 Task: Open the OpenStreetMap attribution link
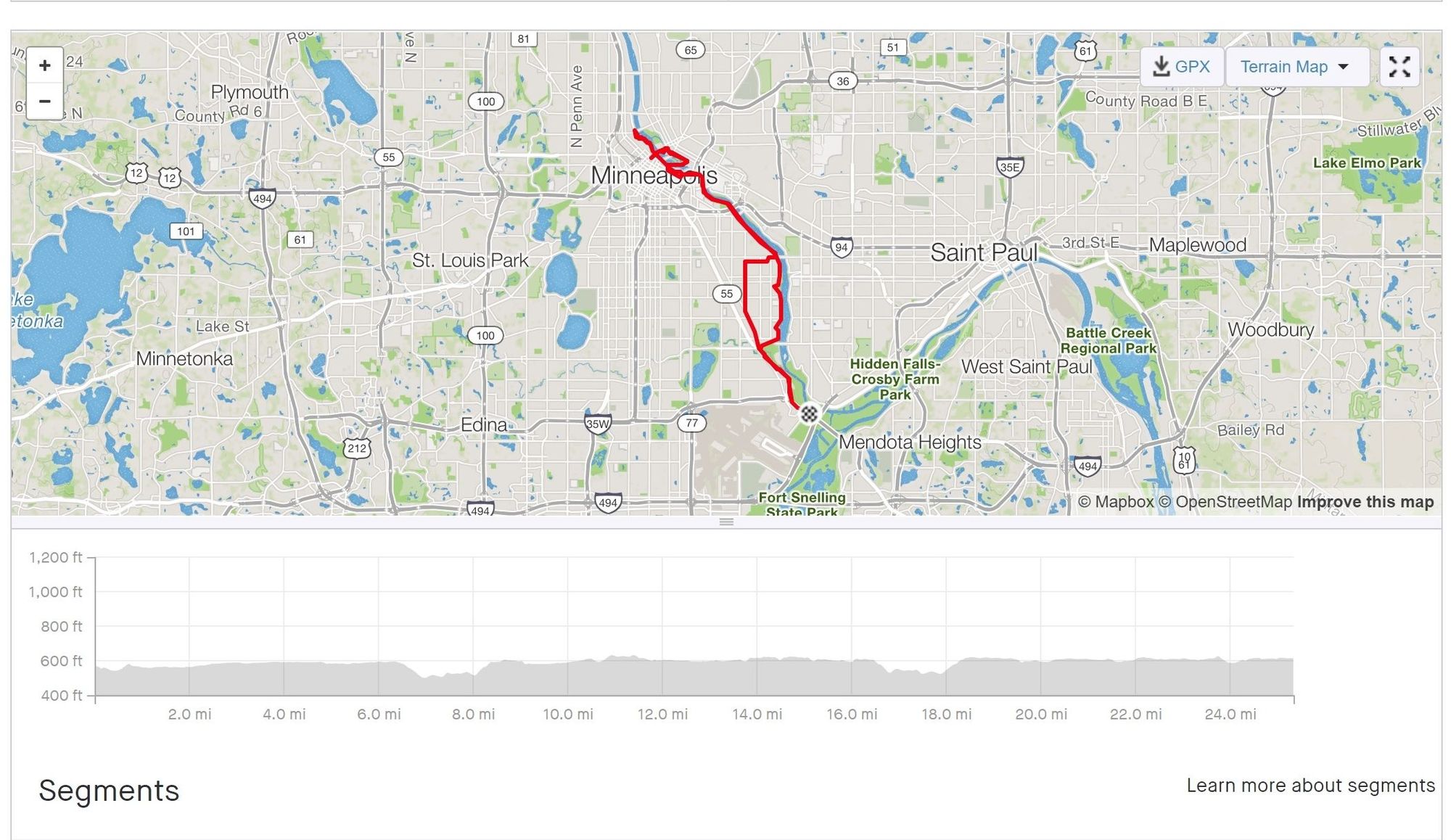[1225, 502]
